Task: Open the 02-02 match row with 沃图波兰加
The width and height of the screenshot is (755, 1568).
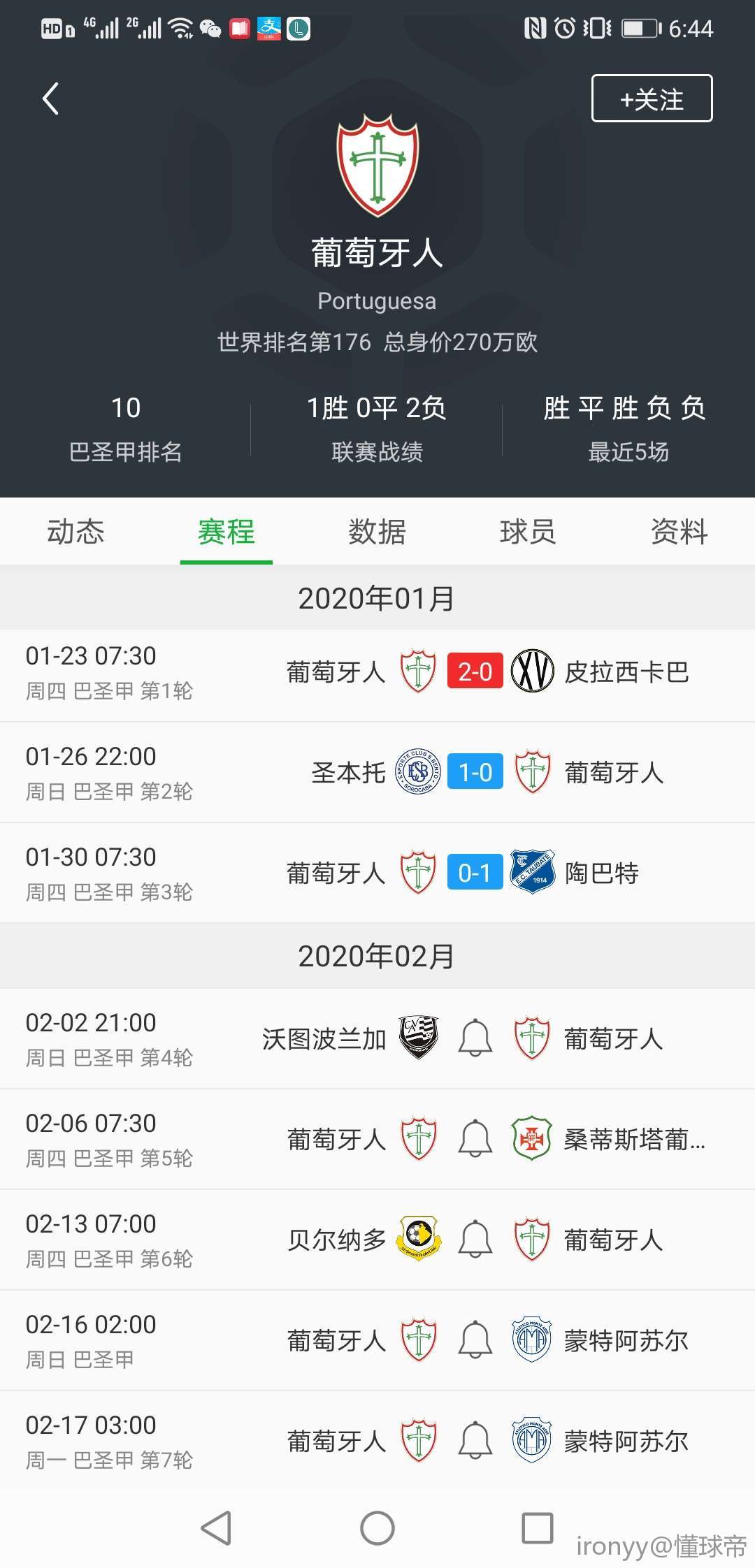Action: click(377, 1038)
